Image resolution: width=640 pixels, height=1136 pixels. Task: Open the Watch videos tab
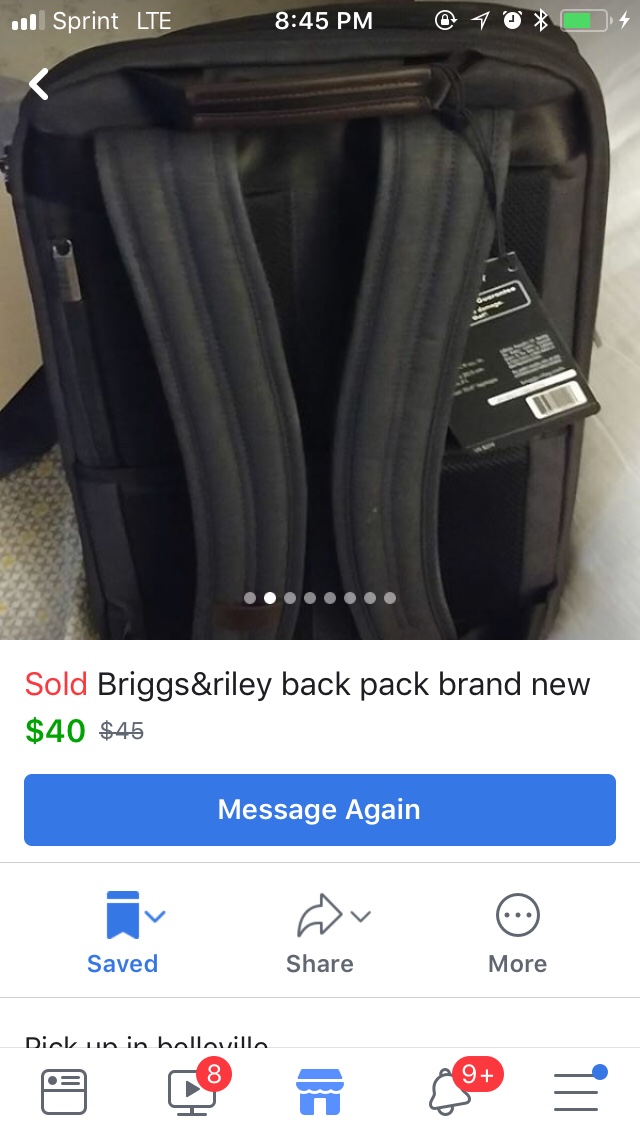pos(192,1091)
